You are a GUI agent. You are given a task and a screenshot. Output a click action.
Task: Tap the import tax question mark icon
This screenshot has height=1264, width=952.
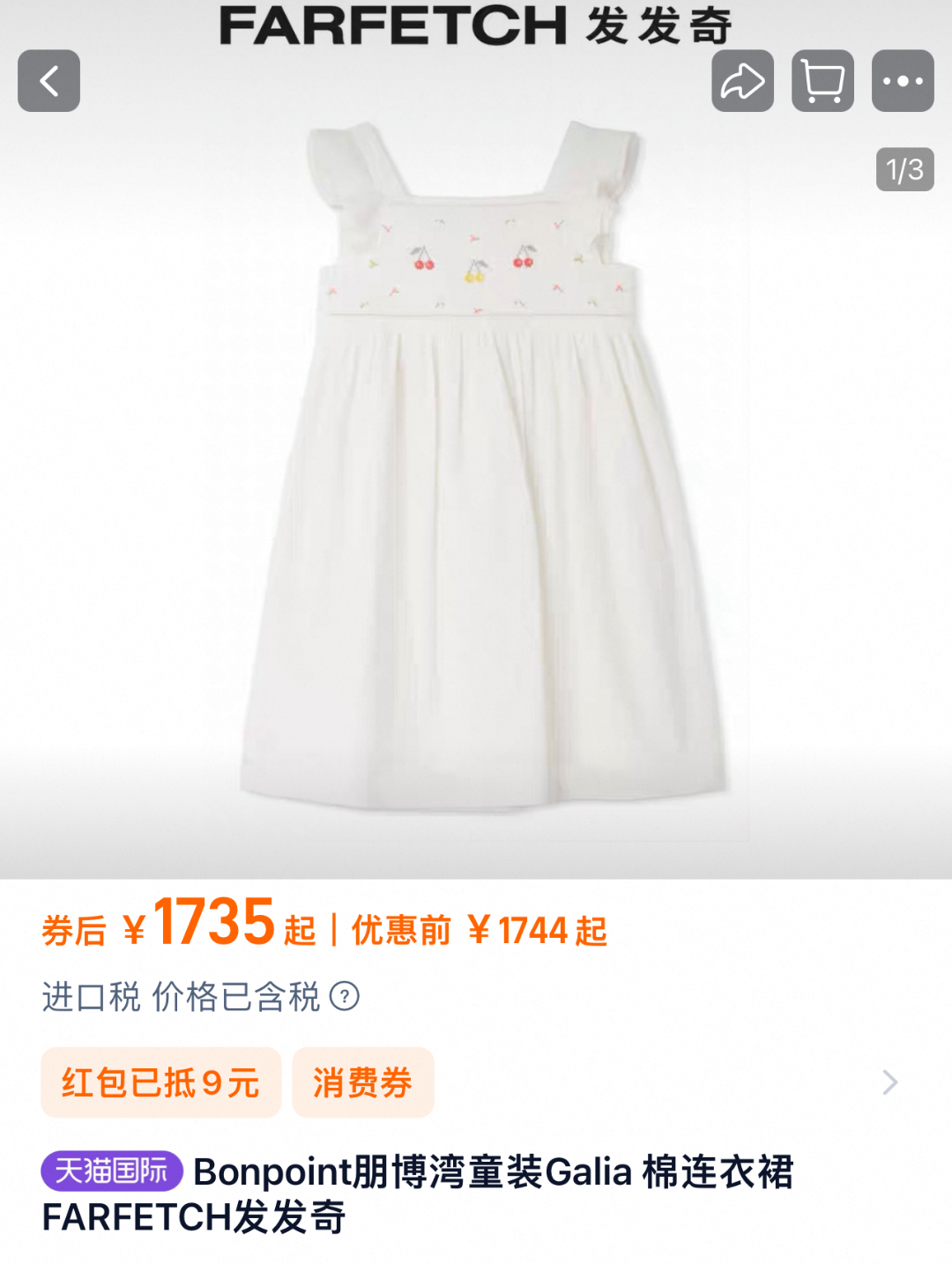344,997
